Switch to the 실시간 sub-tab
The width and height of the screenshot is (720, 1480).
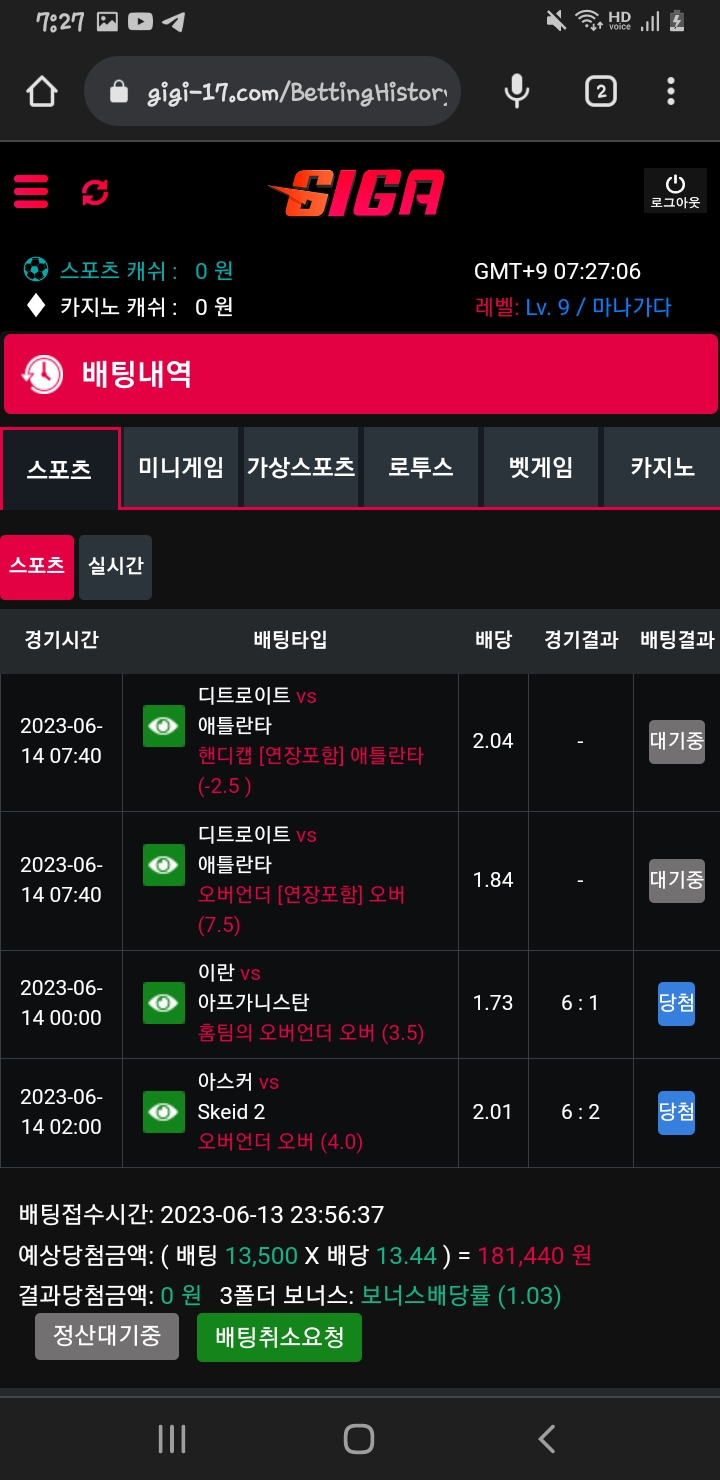(116, 566)
